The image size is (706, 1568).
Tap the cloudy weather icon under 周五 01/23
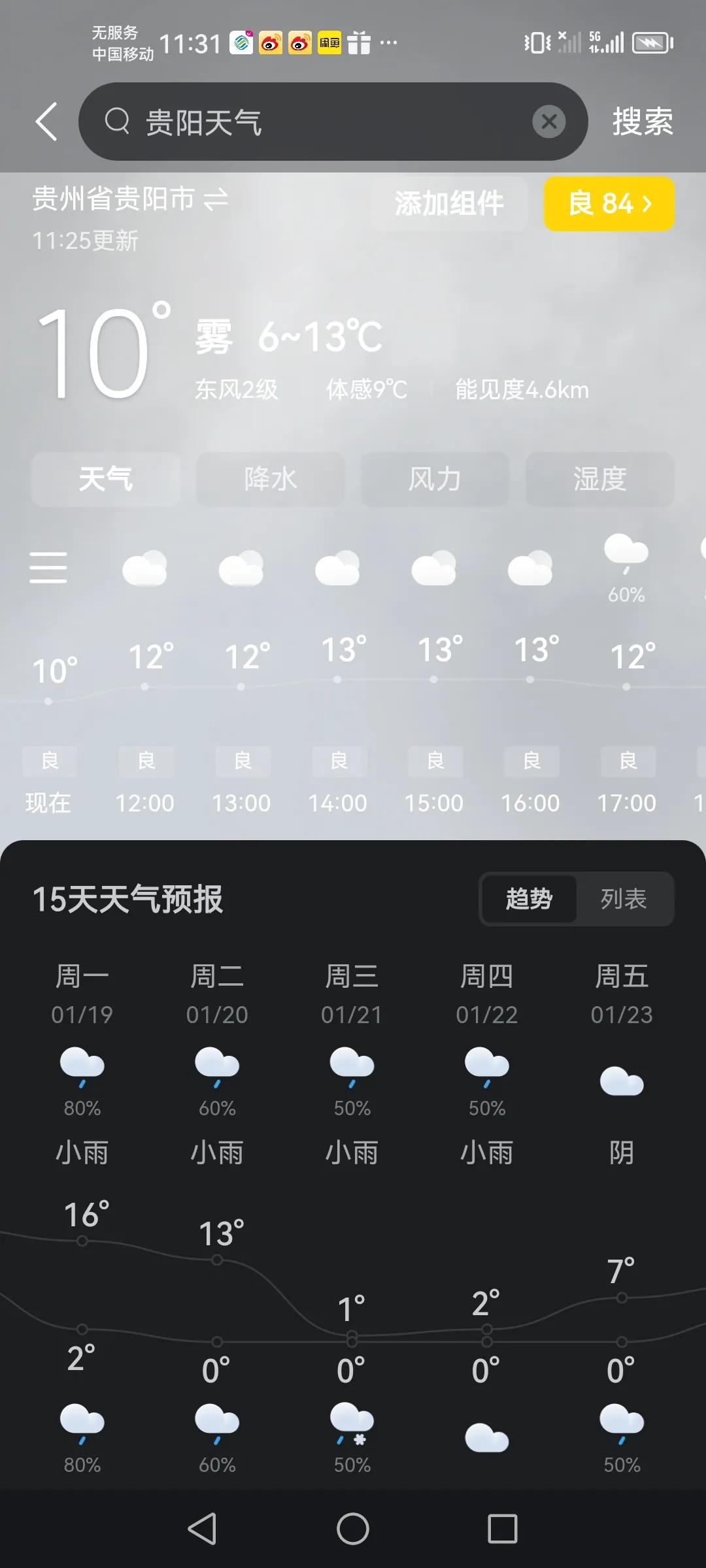621,1075
